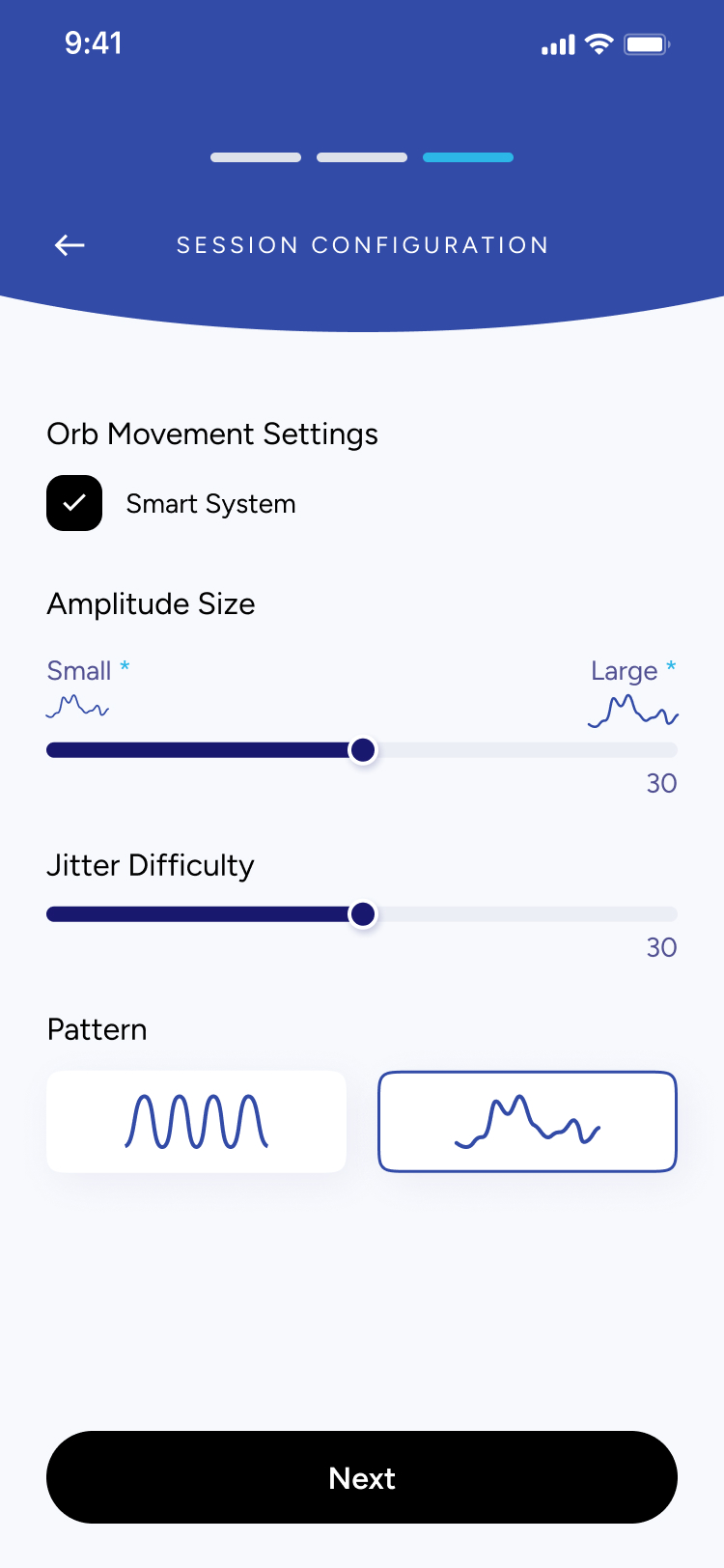724x1568 pixels.
Task: Uncheck the Smart System checkbox
Action: point(74,503)
